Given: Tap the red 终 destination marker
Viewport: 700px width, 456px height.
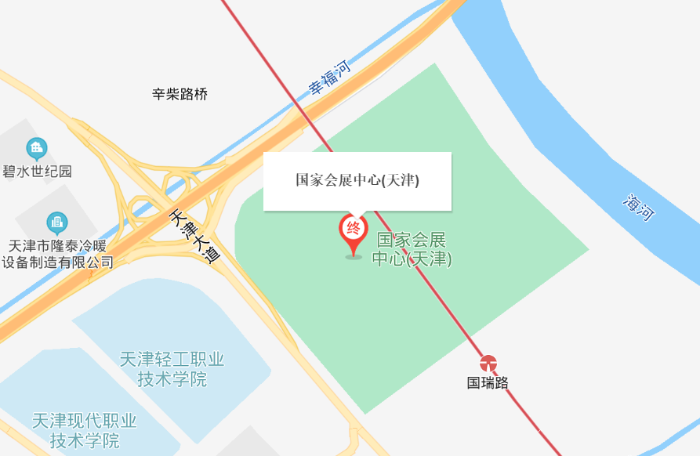Looking at the screenshot, I should coord(354,231).
